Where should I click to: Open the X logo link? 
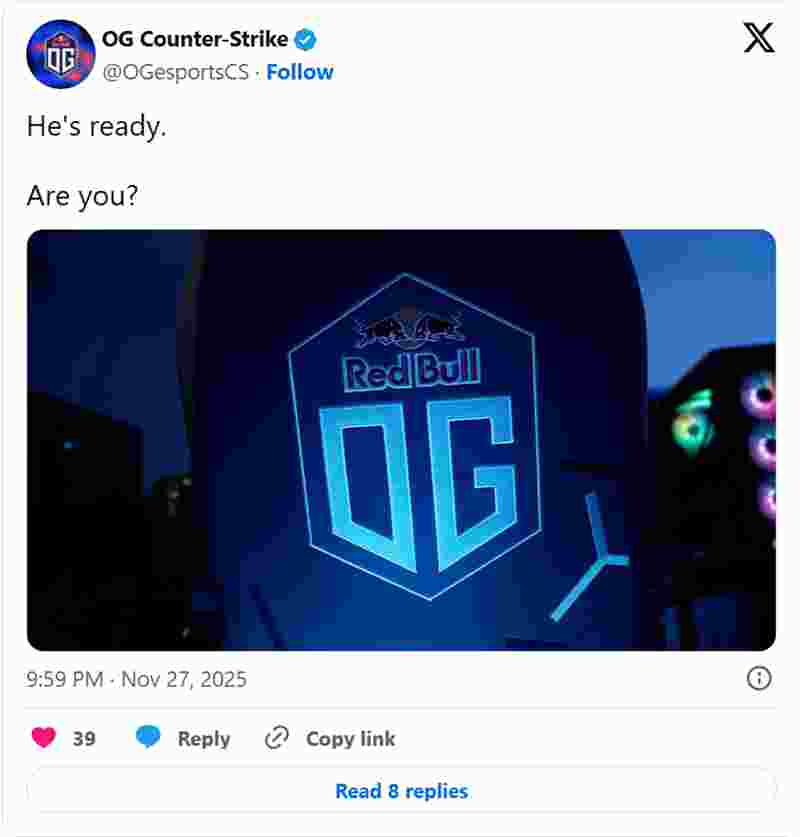point(758,39)
